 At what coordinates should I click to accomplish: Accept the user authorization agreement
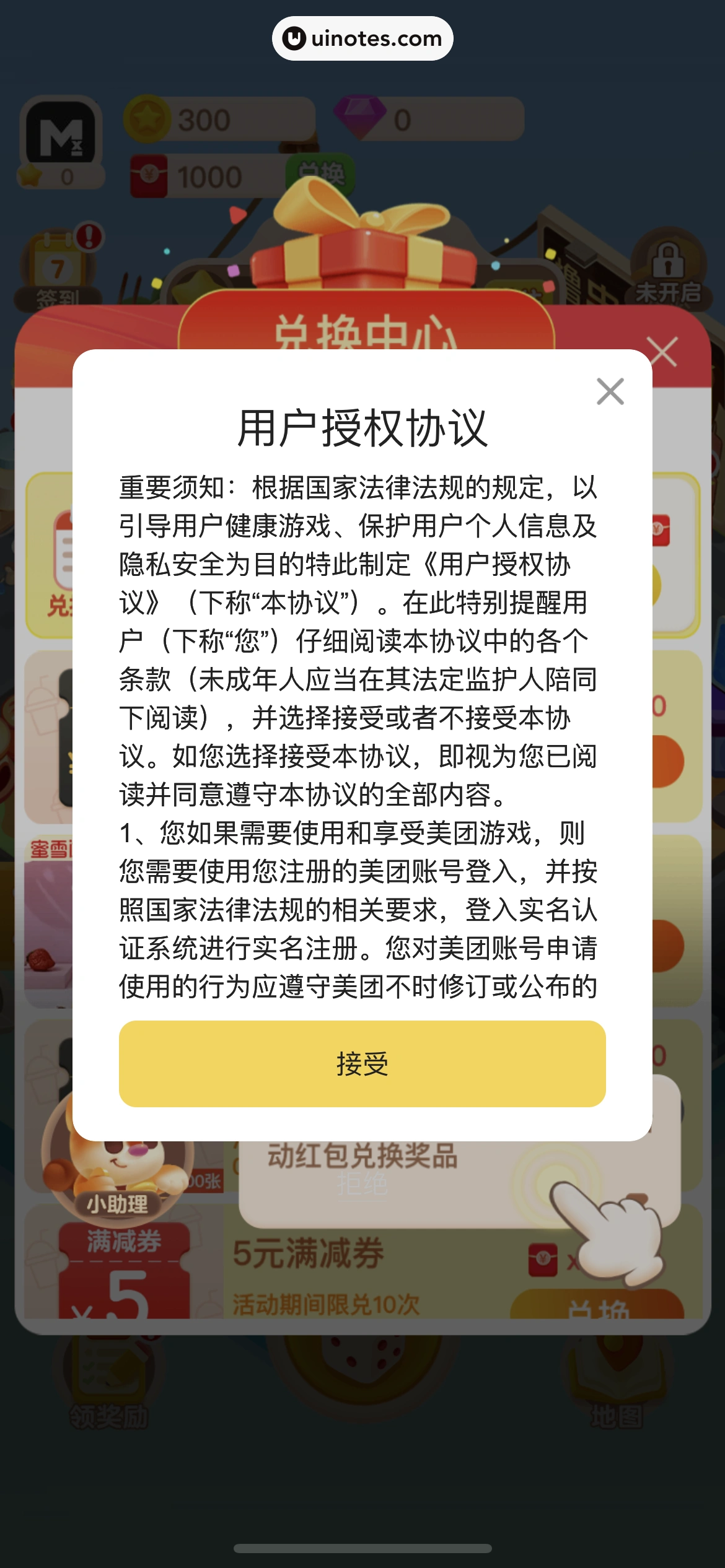362,1063
